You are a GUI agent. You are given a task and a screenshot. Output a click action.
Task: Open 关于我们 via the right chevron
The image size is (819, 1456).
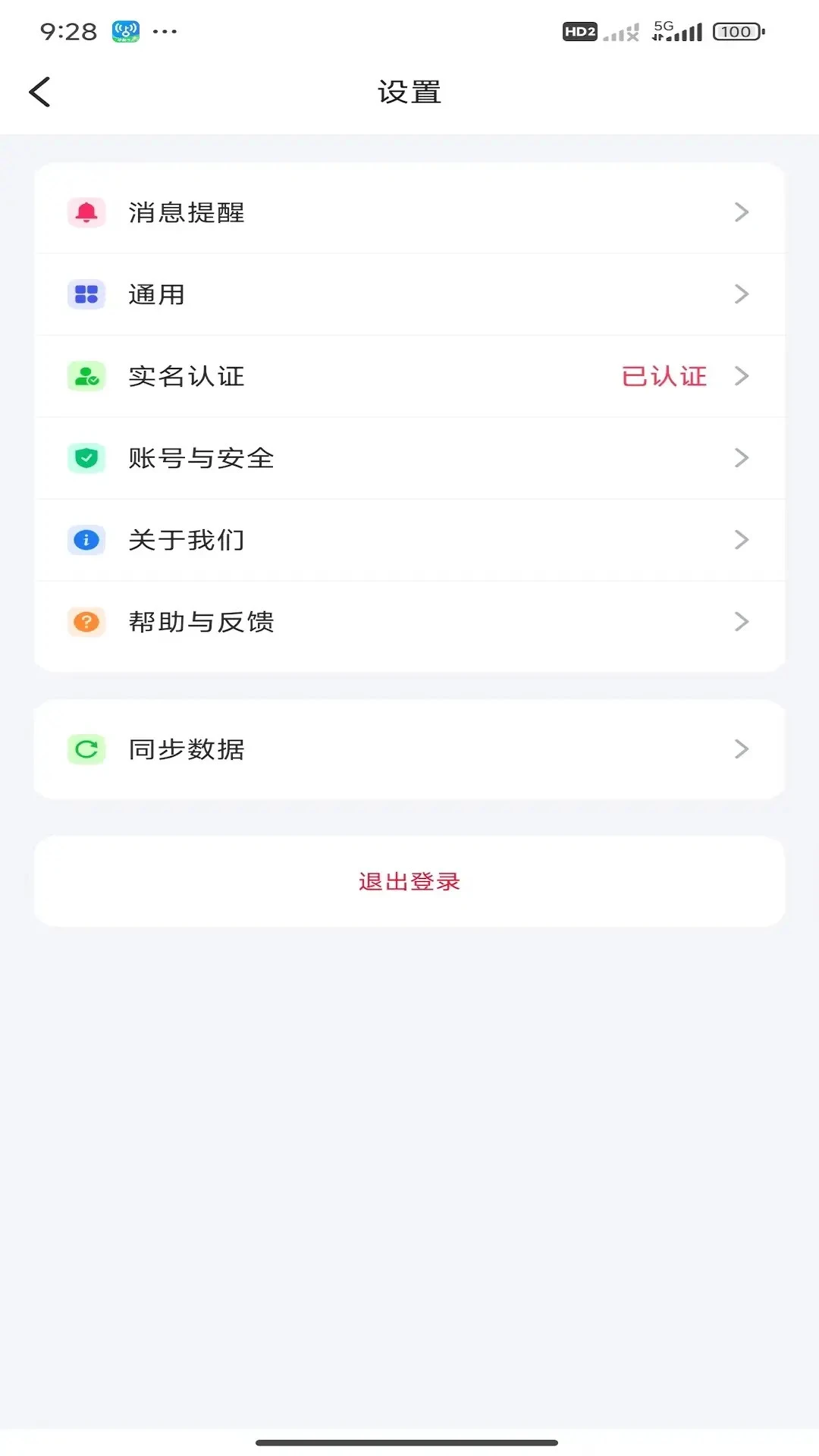click(742, 540)
